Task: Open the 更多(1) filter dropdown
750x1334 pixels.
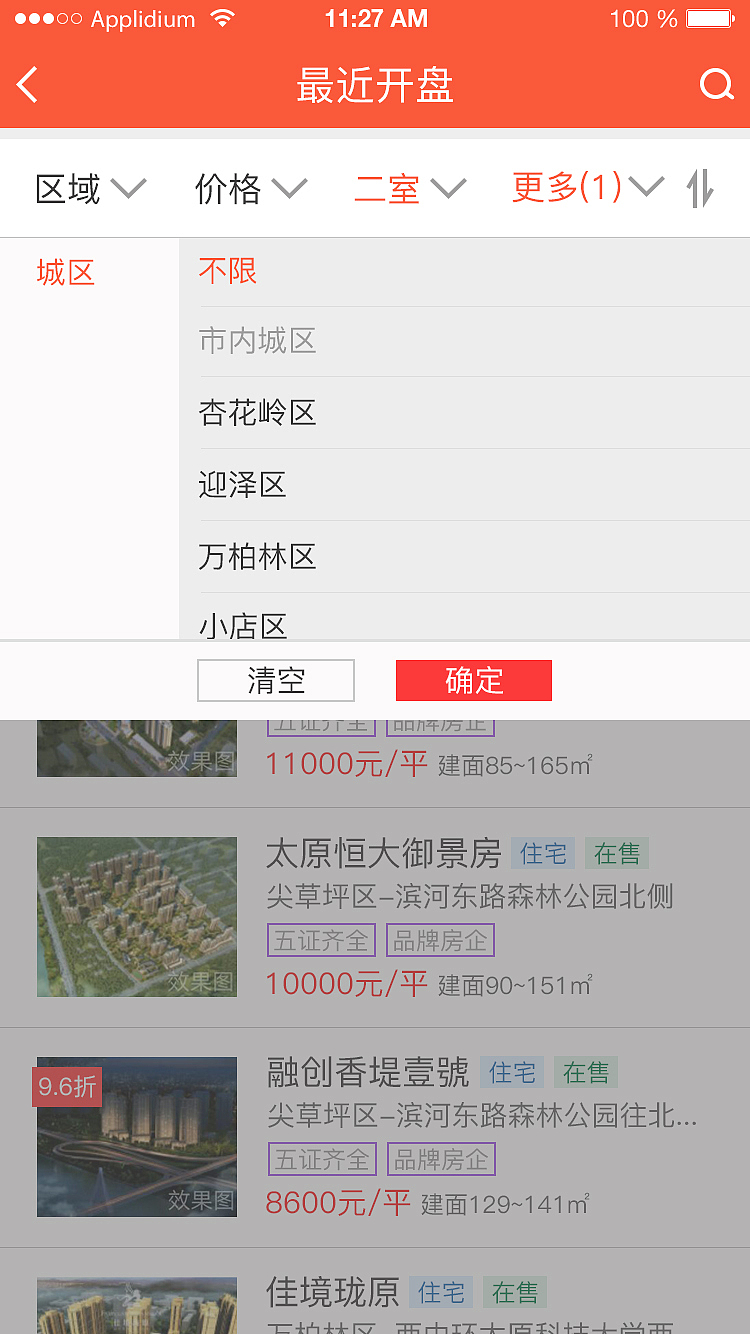Action: 585,188
